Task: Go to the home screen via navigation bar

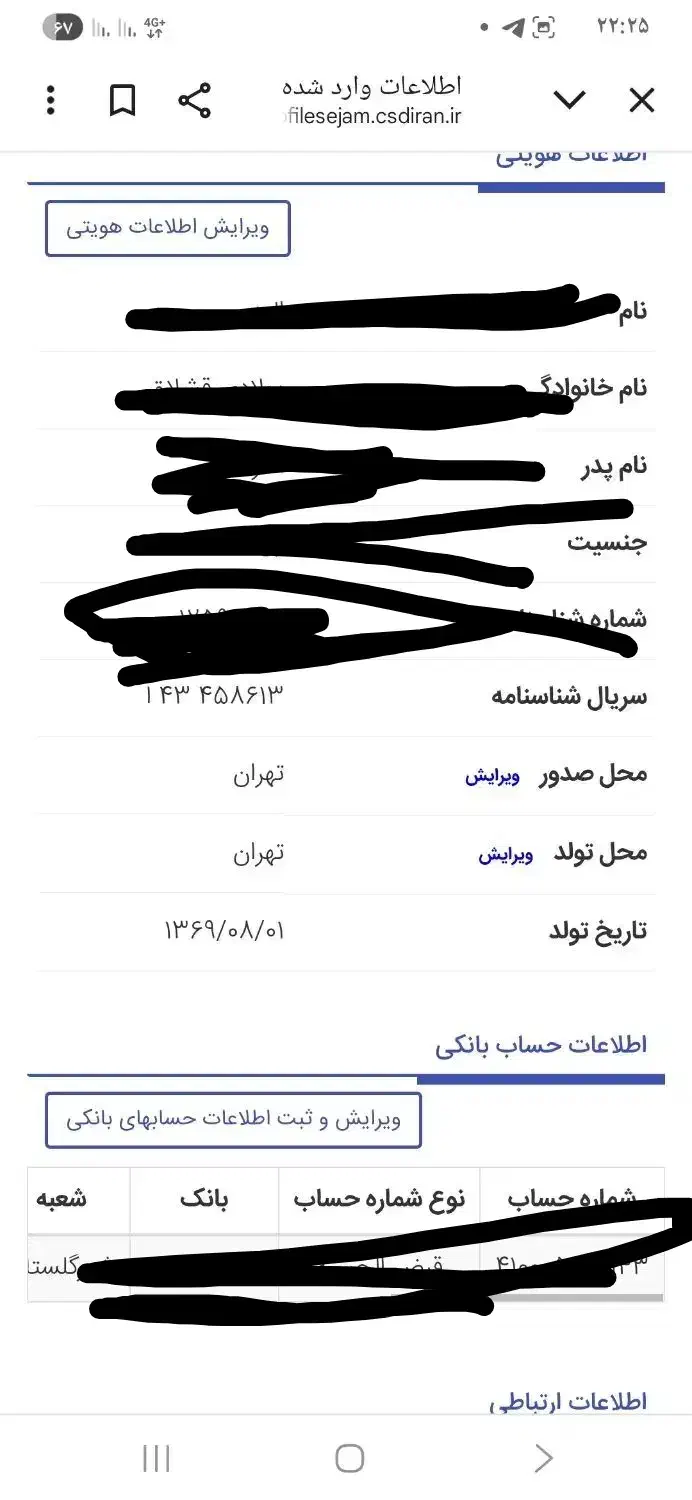Action: pyautogui.click(x=349, y=1459)
